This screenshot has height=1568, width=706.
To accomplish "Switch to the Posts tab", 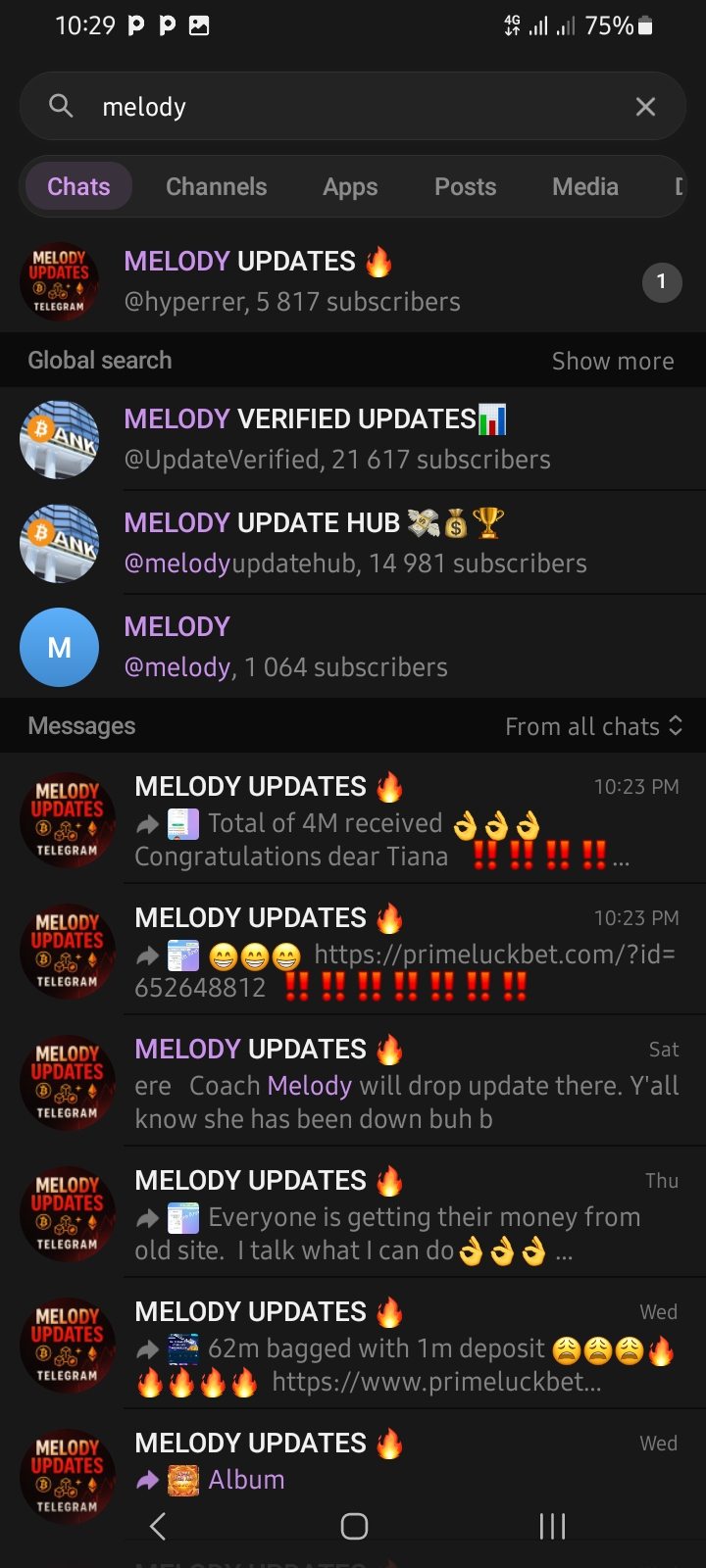I will (465, 186).
